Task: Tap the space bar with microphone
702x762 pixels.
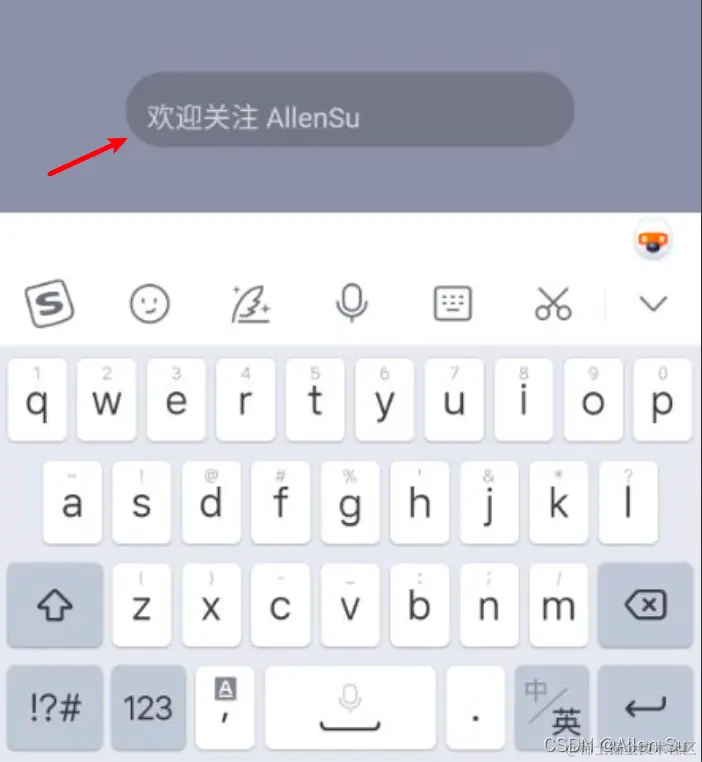Action: coord(350,708)
